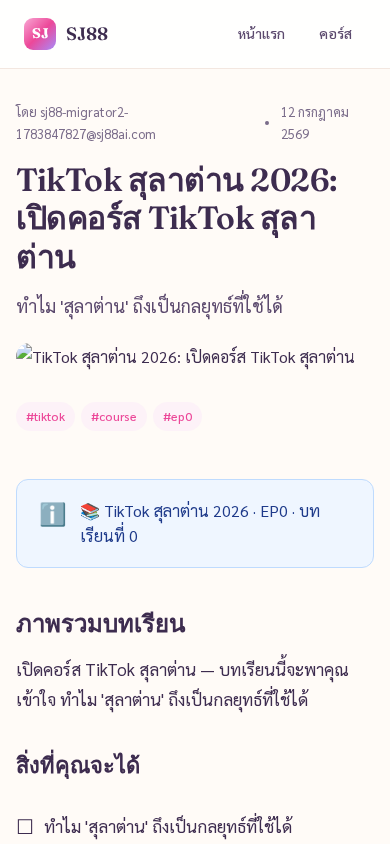This screenshot has width=390, height=844.
Task: Select the #tiktok tag chip
Action: point(46,417)
